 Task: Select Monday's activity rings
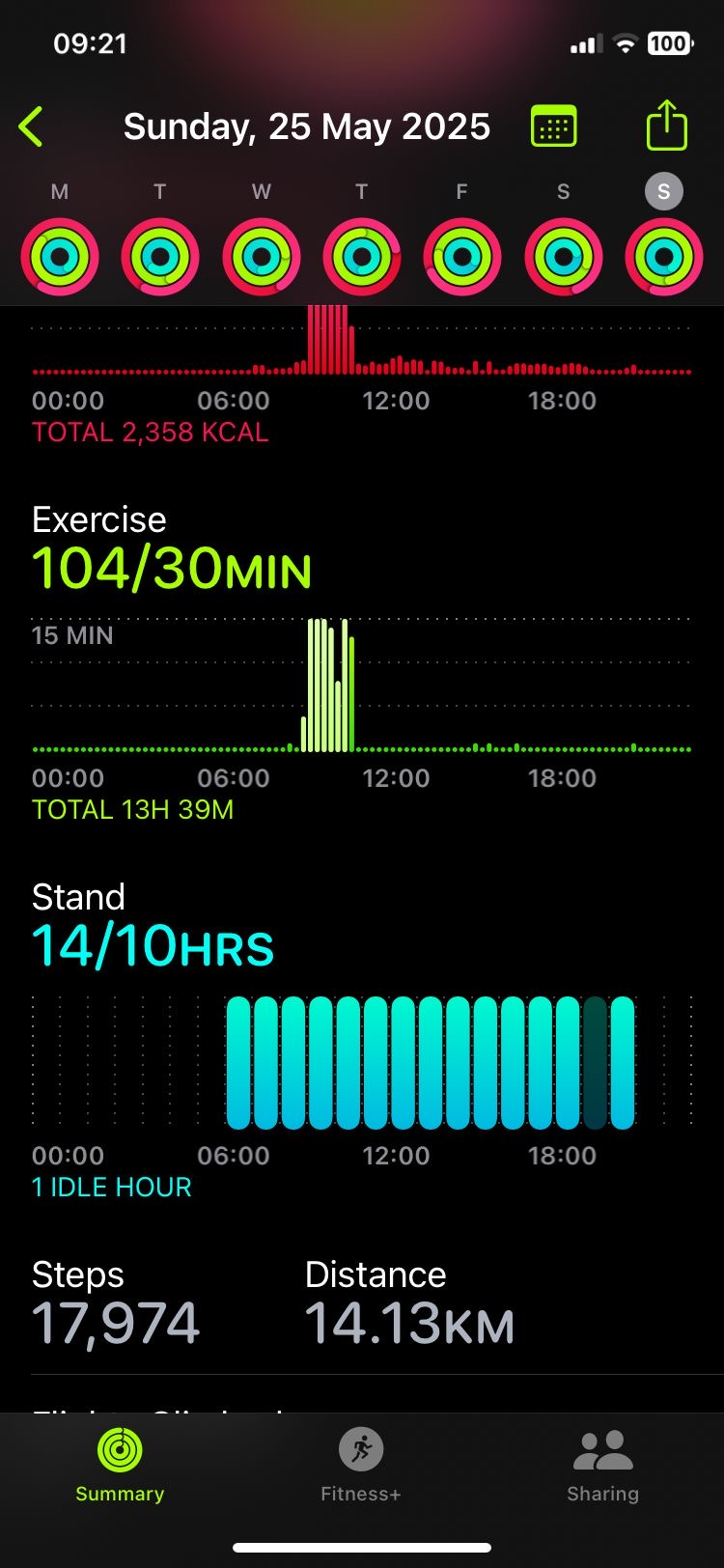(x=60, y=257)
